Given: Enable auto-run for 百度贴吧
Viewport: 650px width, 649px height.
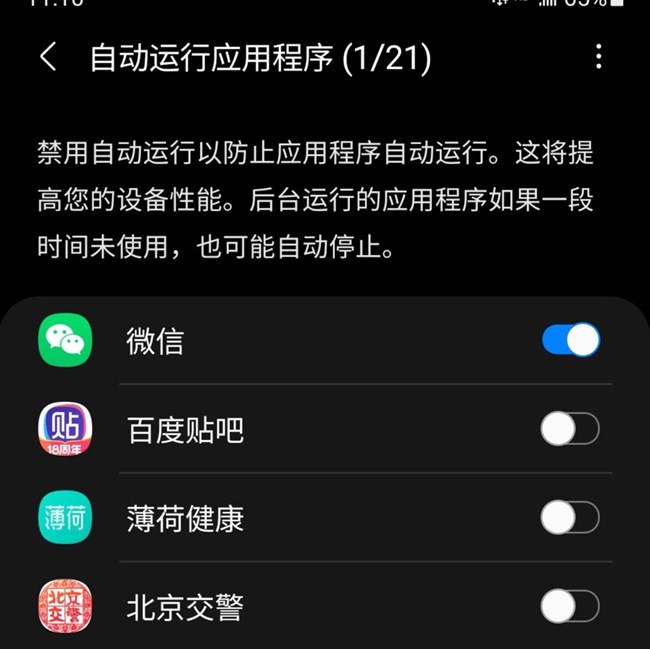Looking at the screenshot, I should pos(570,429).
